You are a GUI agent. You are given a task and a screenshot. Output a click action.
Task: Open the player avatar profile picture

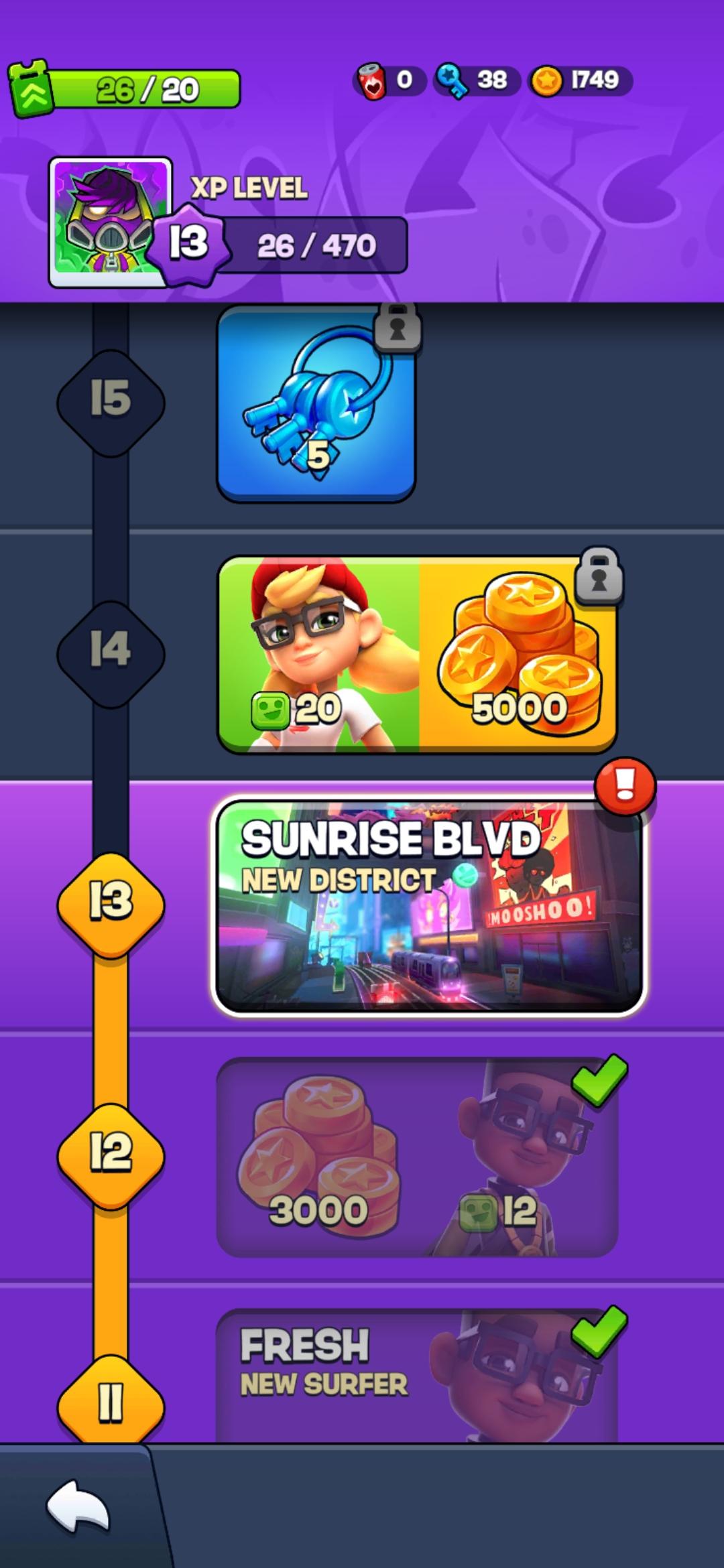coord(110,222)
